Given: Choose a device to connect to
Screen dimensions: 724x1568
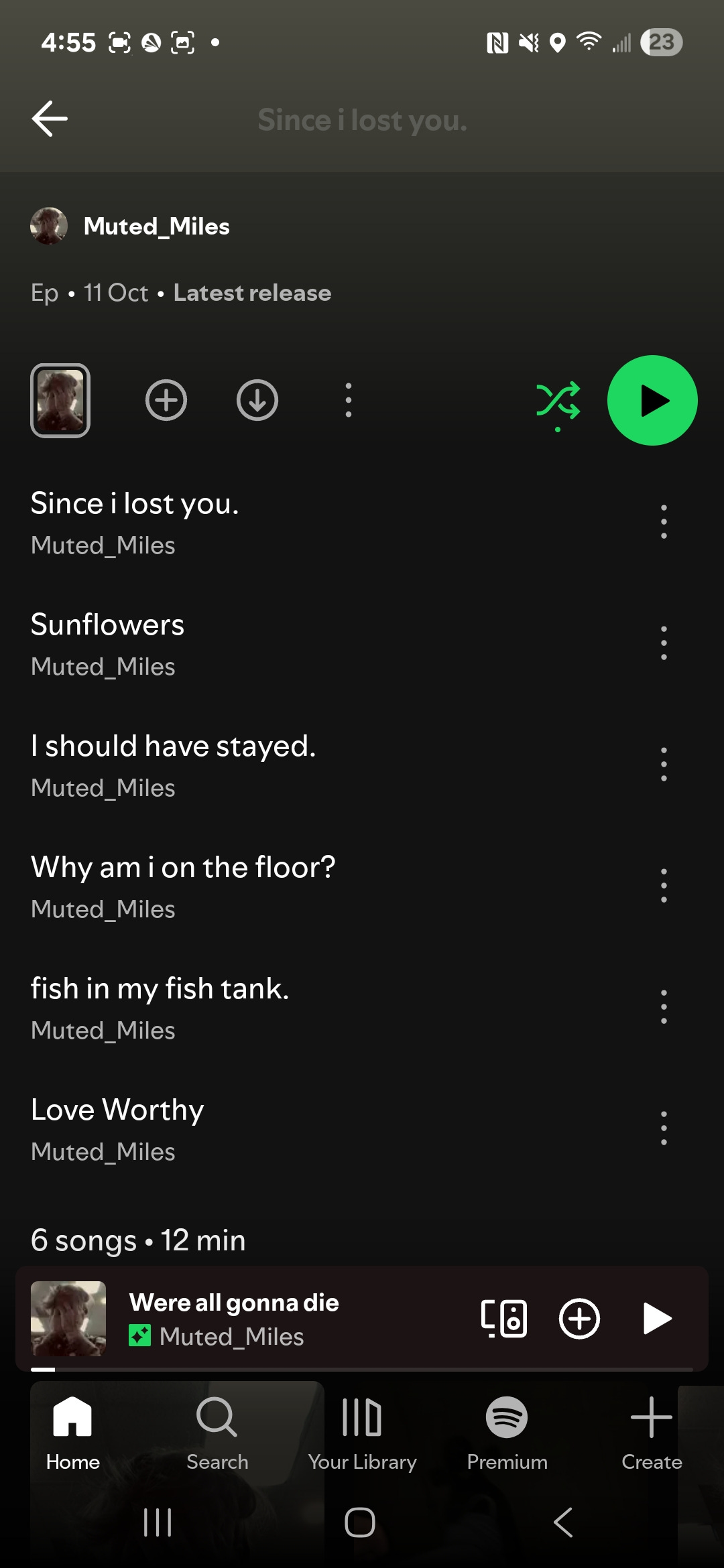Looking at the screenshot, I should tap(504, 1319).
